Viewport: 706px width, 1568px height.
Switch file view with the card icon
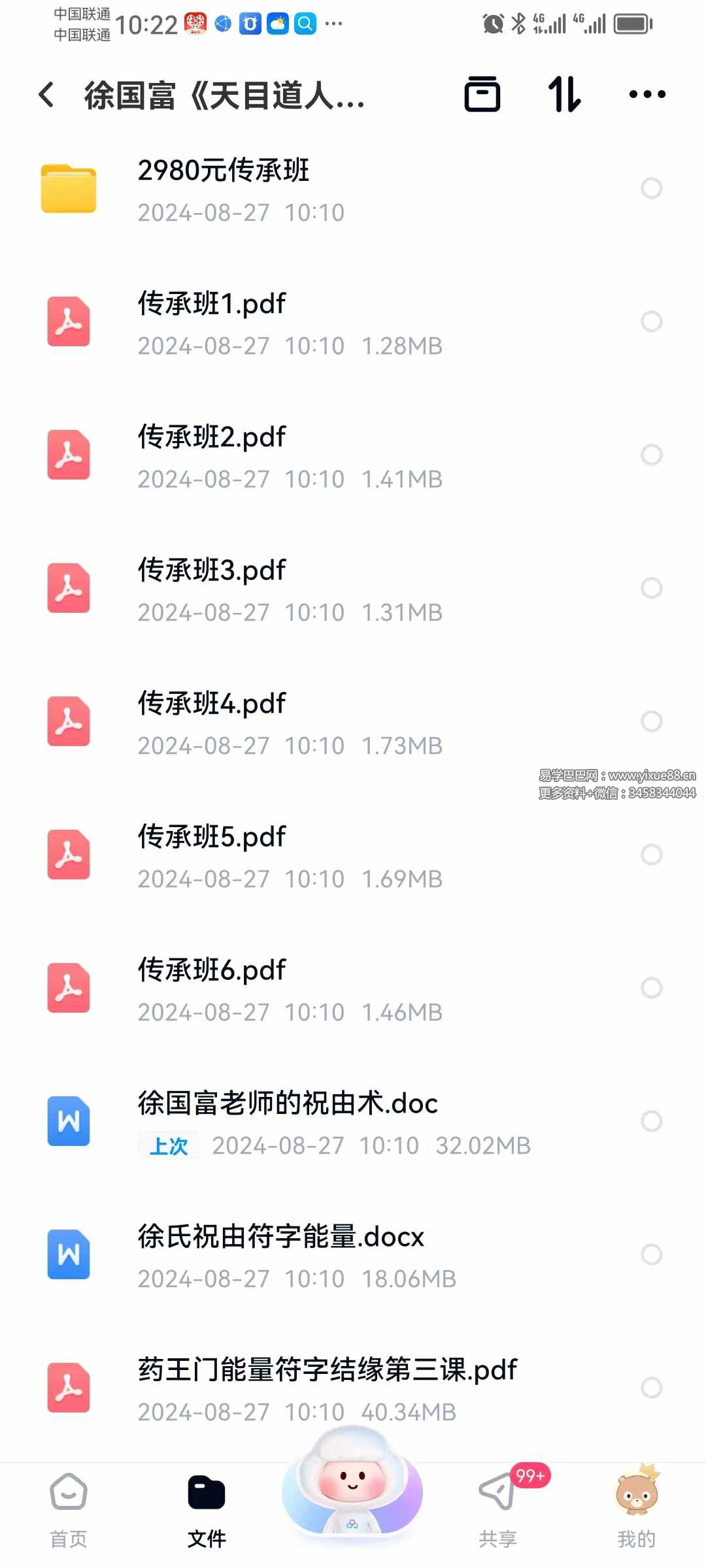coord(483,93)
